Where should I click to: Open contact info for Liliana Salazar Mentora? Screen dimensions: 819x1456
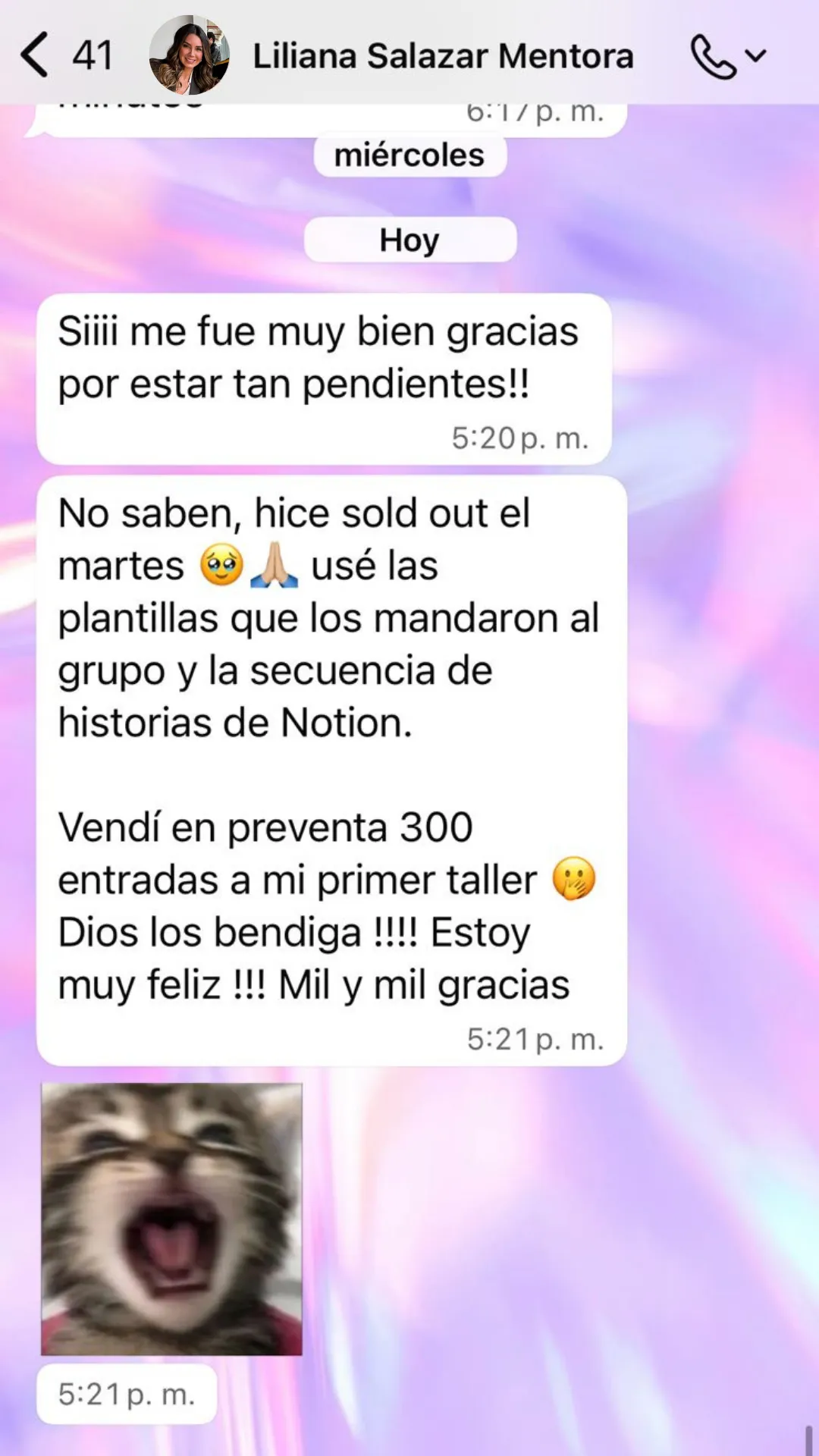tap(443, 56)
